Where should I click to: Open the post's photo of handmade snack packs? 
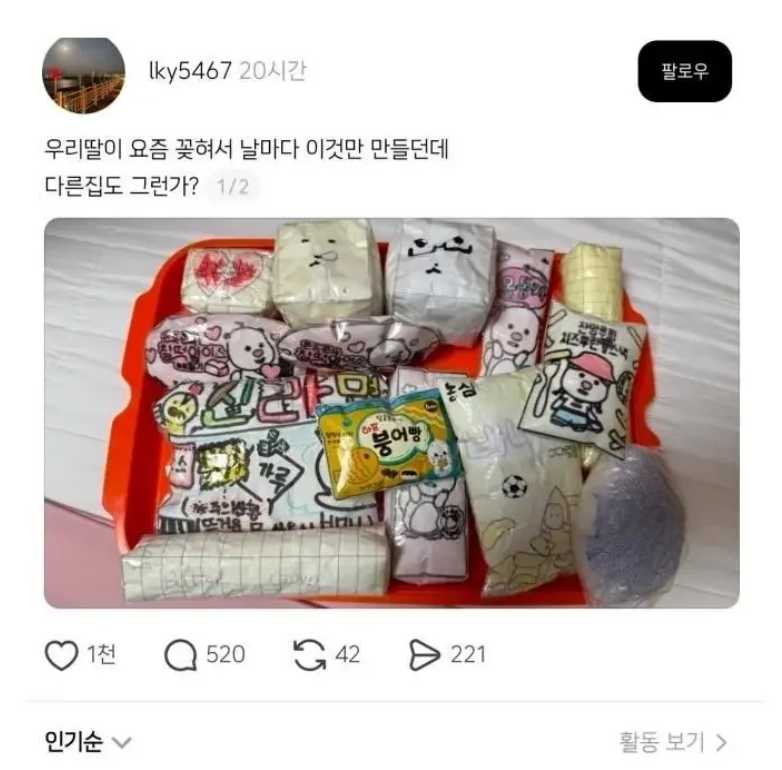[391, 413]
